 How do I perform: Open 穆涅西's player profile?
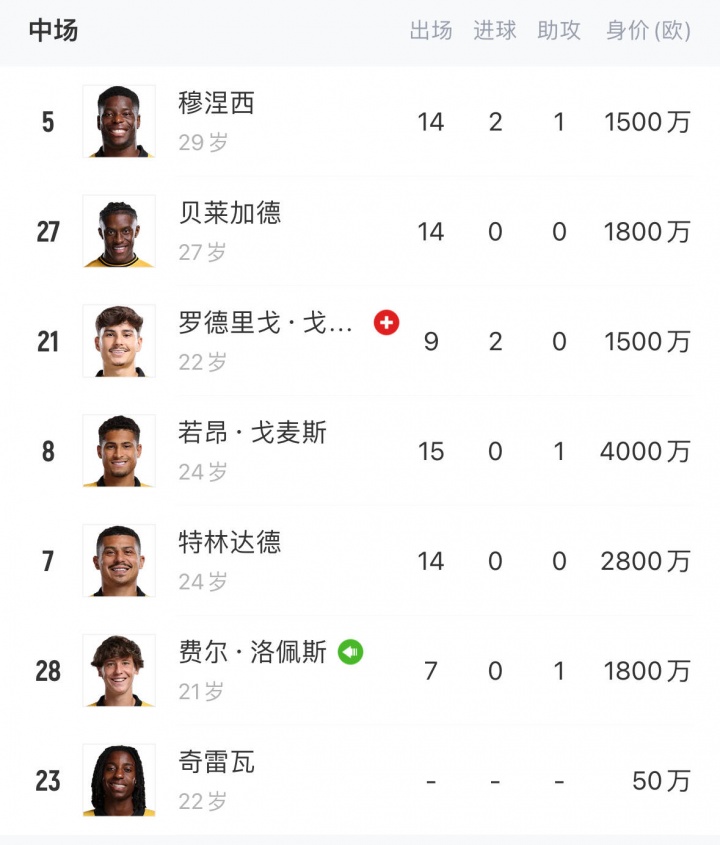pyautogui.click(x=217, y=103)
